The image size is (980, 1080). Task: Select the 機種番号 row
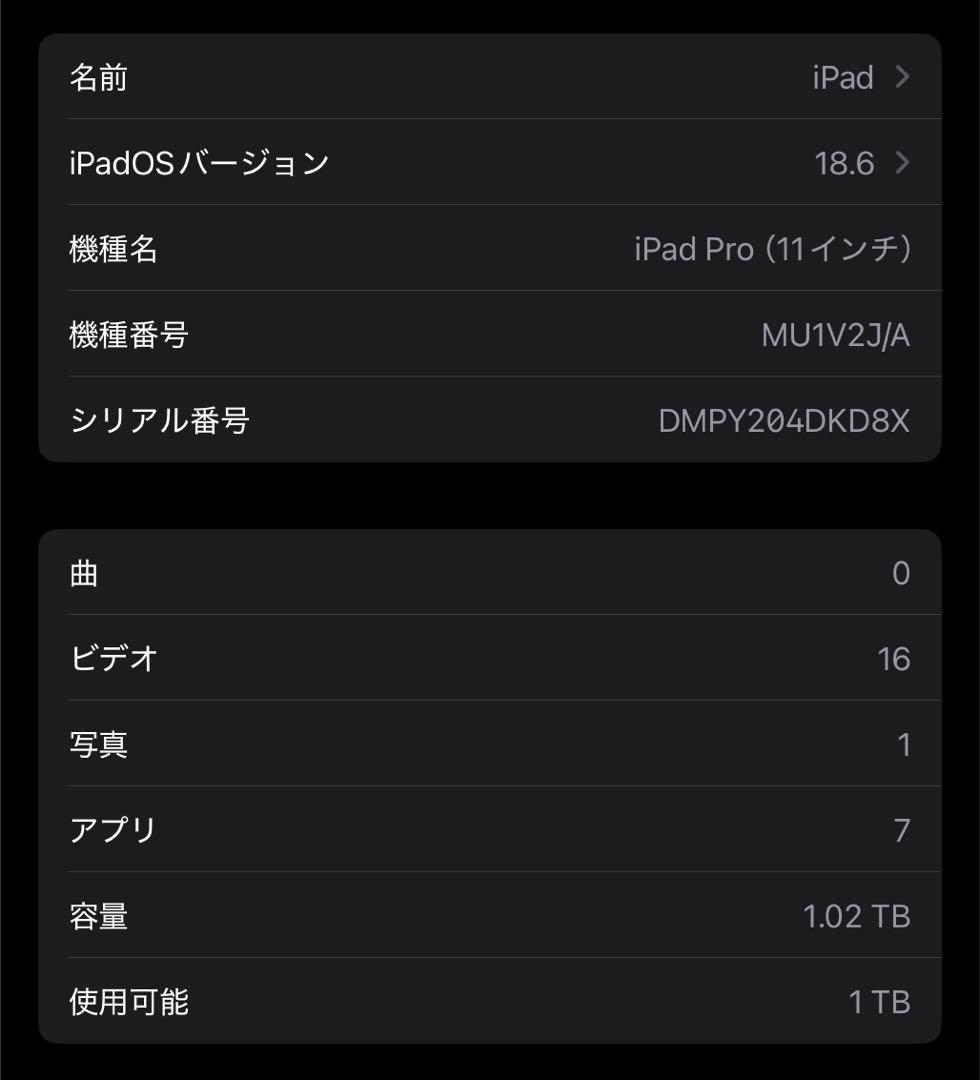pos(490,335)
